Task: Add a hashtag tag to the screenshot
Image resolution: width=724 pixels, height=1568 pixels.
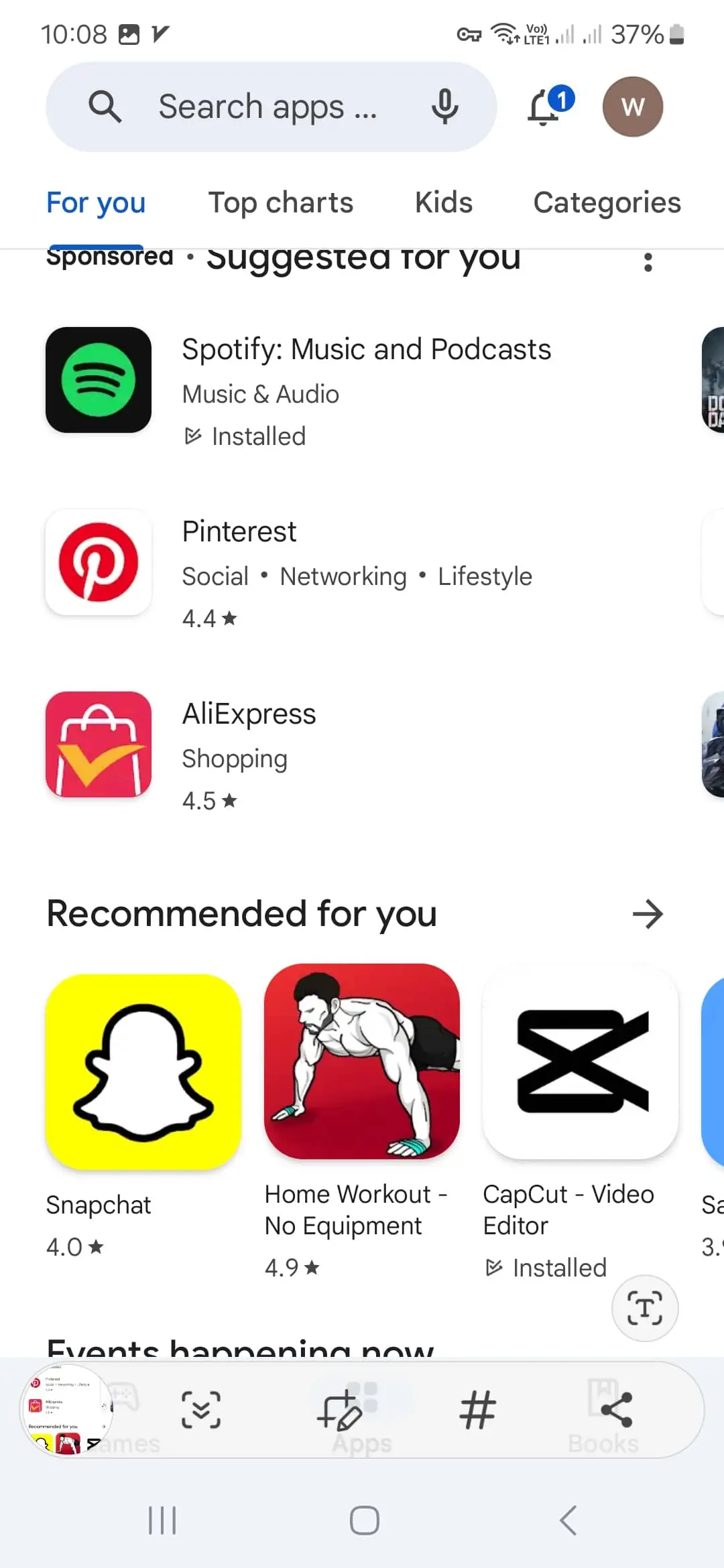Action: click(477, 1409)
